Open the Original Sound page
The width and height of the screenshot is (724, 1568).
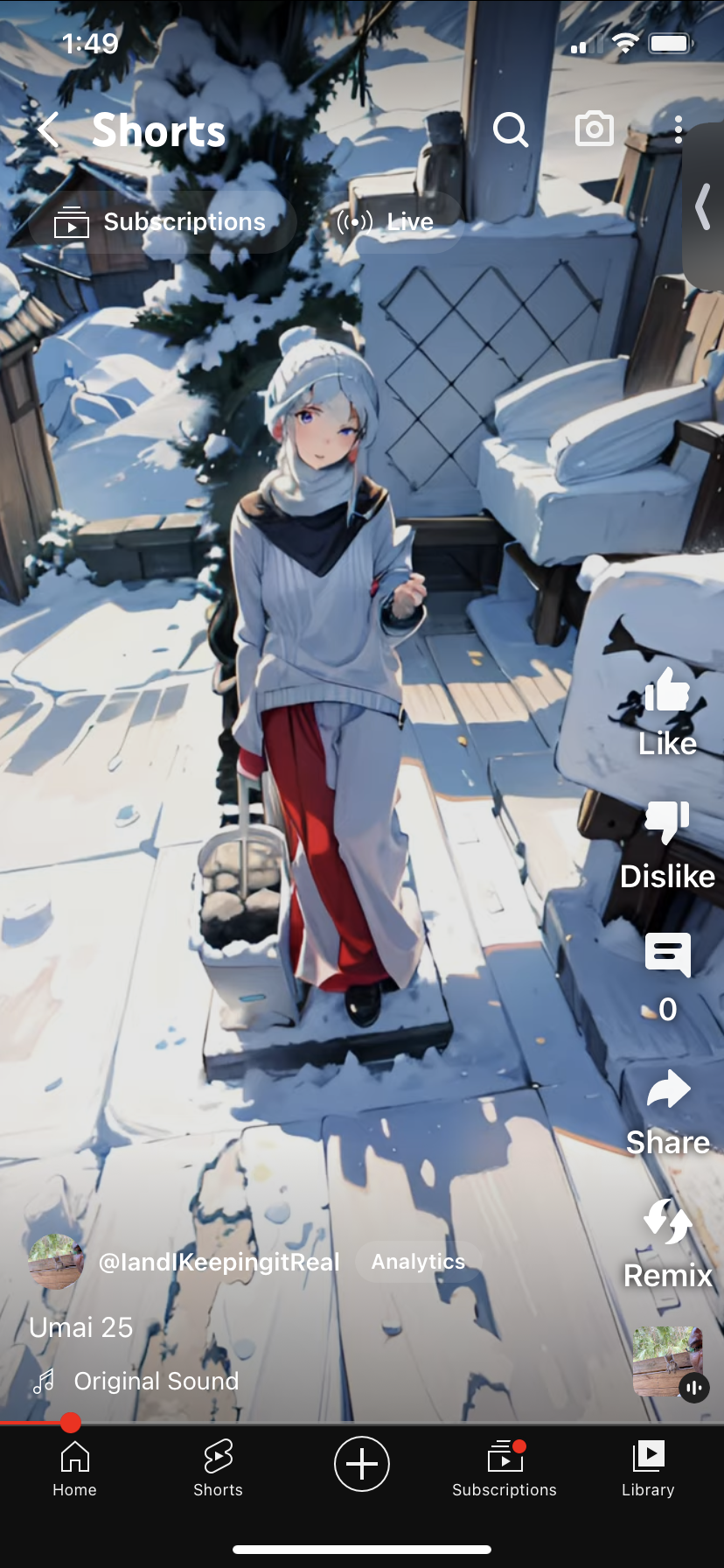(156, 1381)
